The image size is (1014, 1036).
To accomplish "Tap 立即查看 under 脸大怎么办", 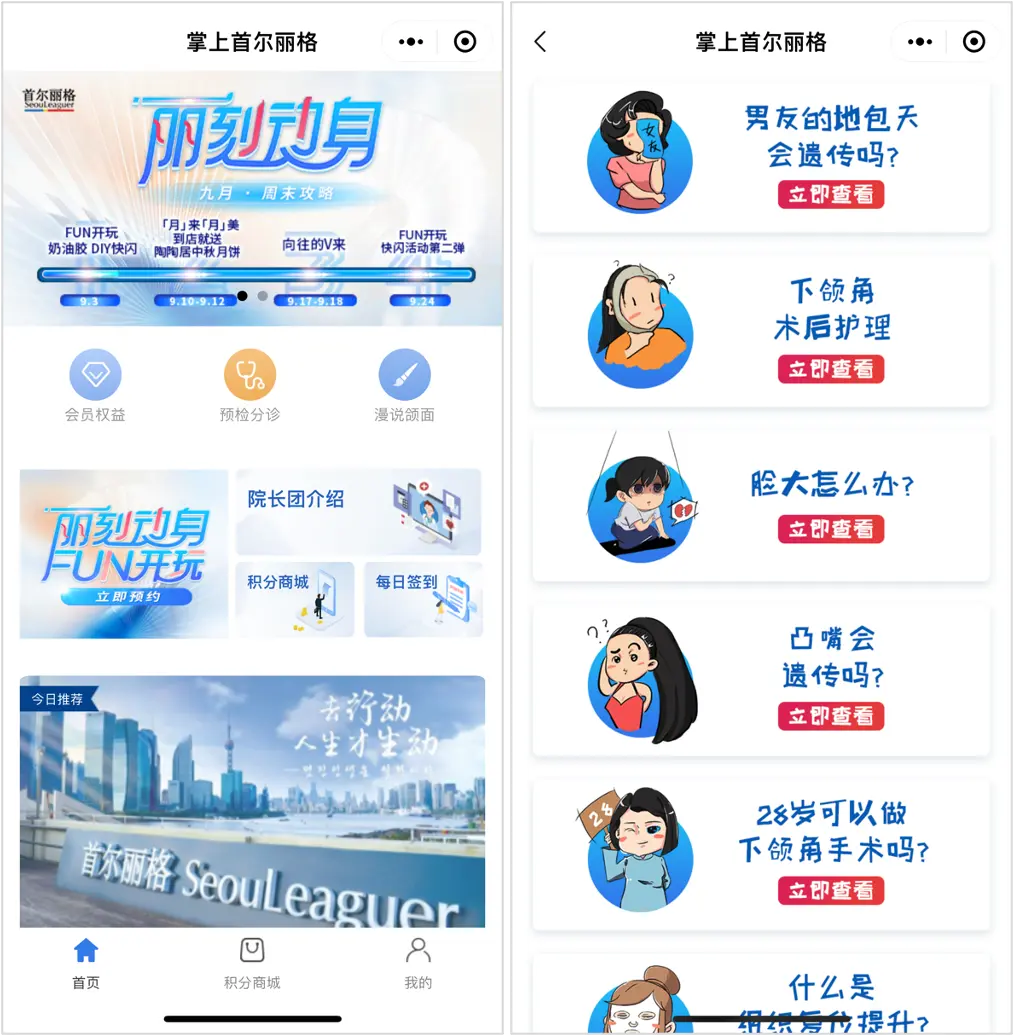I will pyautogui.click(x=830, y=529).
